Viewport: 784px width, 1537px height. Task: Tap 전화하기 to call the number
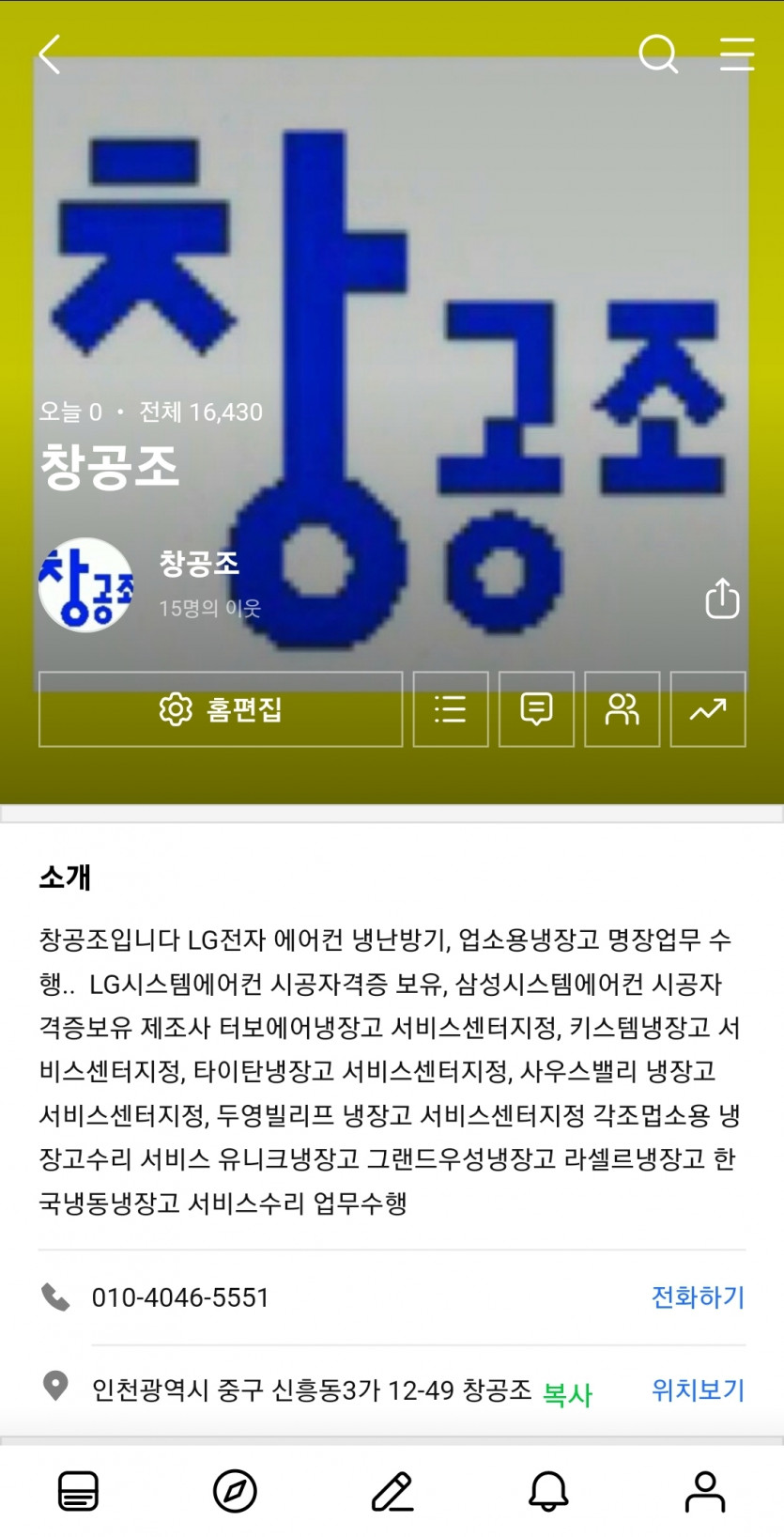pos(698,1297)
